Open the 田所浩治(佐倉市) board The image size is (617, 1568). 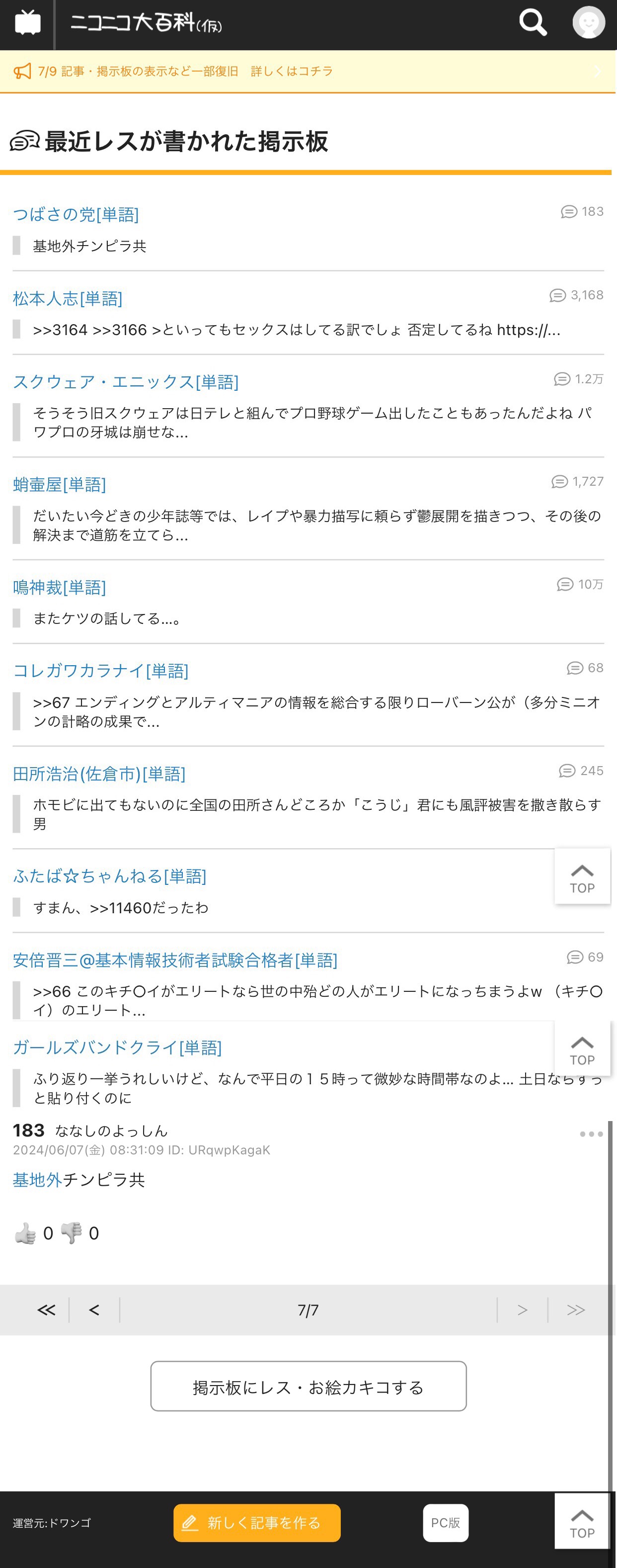99,774
